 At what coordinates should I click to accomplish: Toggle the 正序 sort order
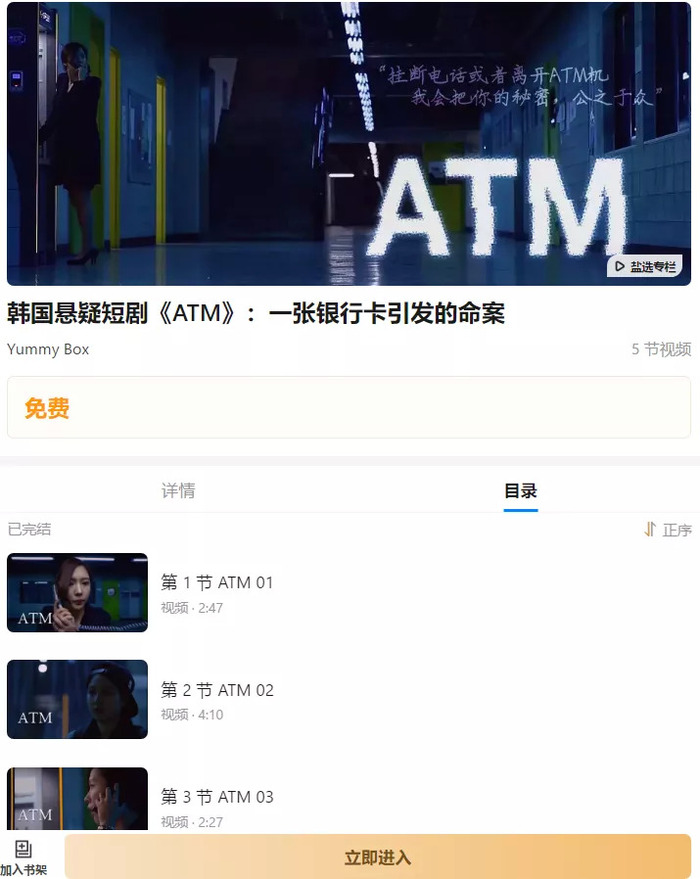click(667, 529)
